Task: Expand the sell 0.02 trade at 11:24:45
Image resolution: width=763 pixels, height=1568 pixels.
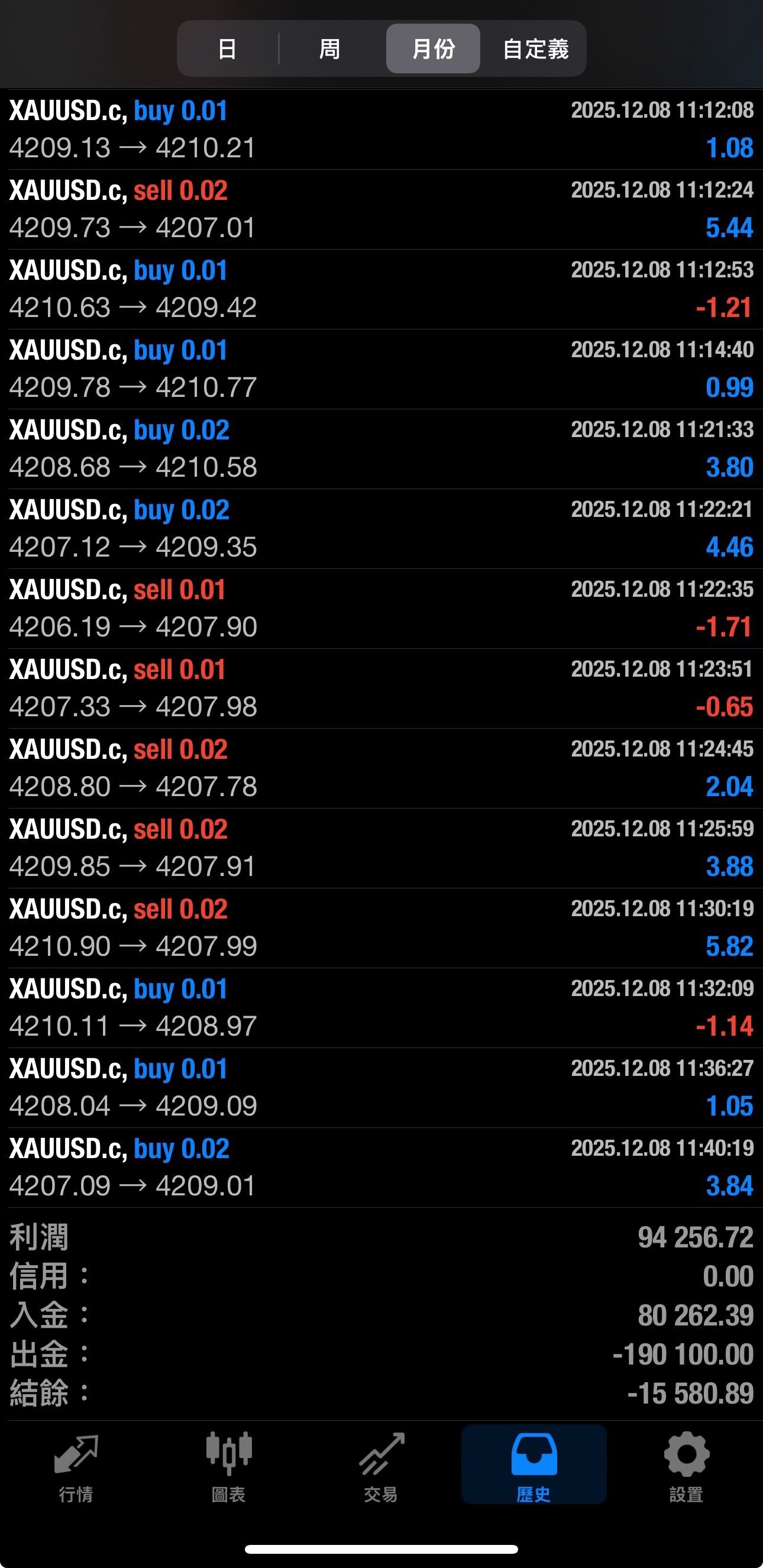Action: point(381,768)
